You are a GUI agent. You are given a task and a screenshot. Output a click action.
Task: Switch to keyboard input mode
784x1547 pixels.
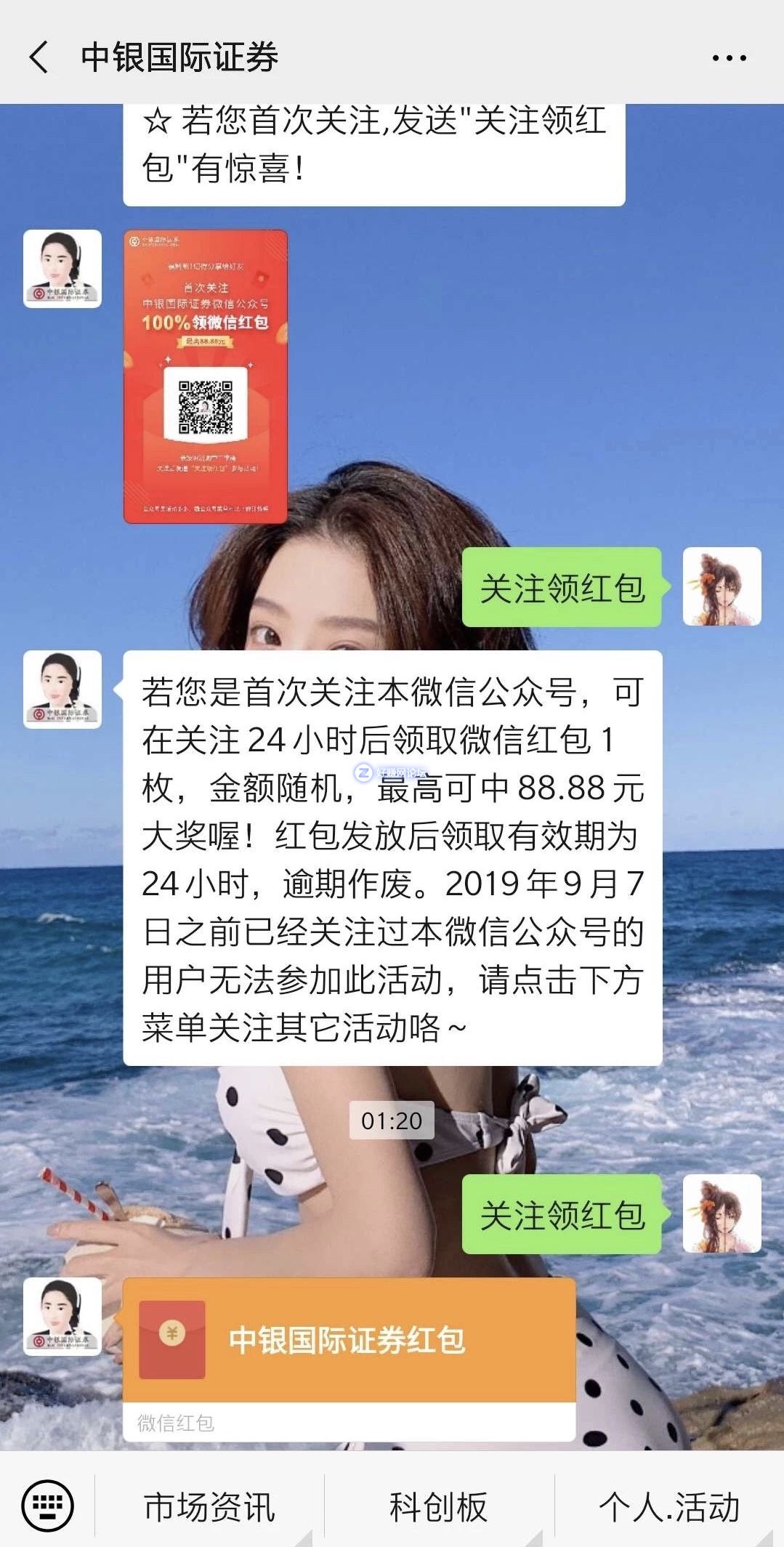click(47, 1506)
